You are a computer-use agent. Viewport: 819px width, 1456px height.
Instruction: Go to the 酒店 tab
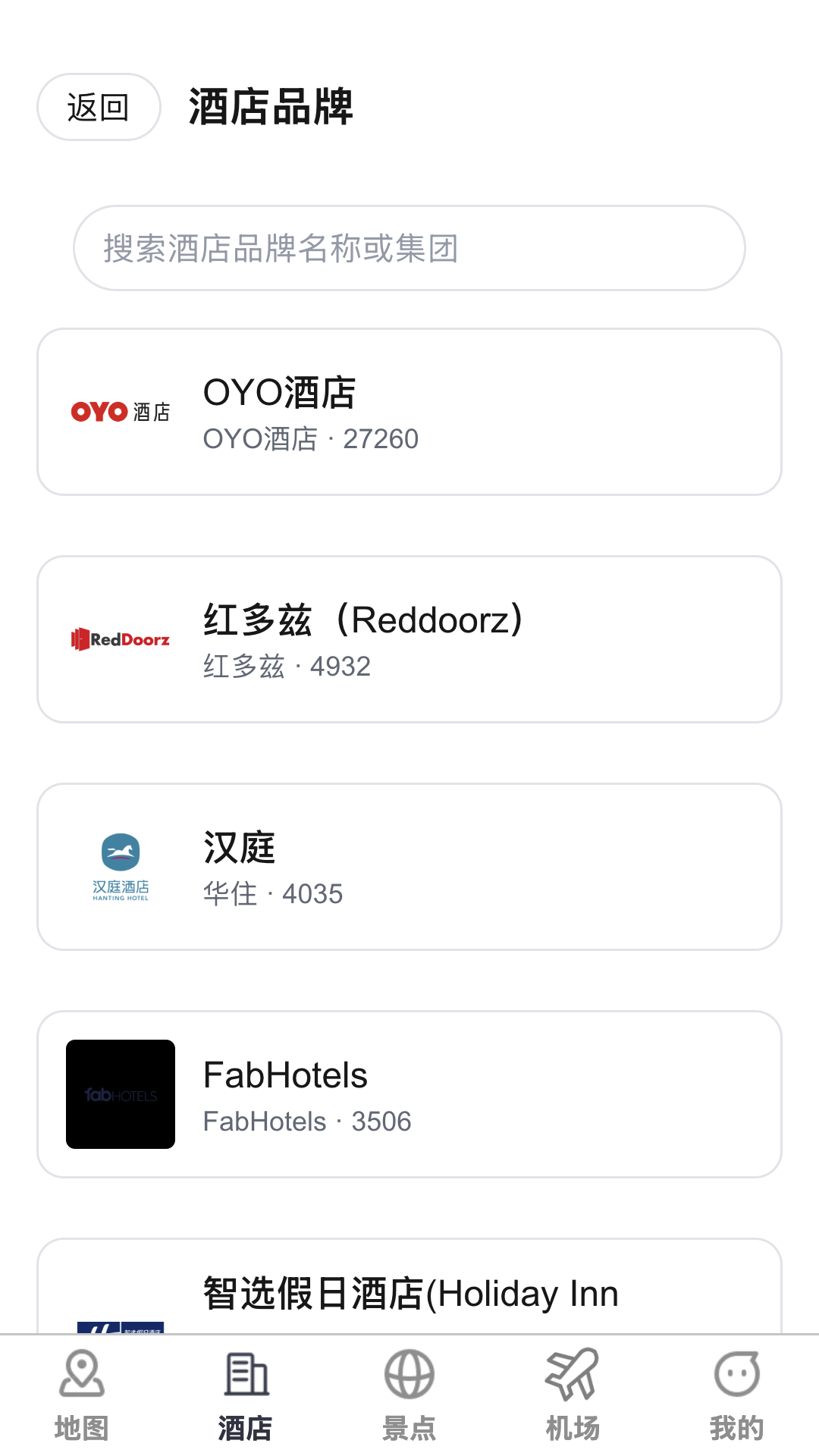pyautogui.click(x=246, y=1395)
